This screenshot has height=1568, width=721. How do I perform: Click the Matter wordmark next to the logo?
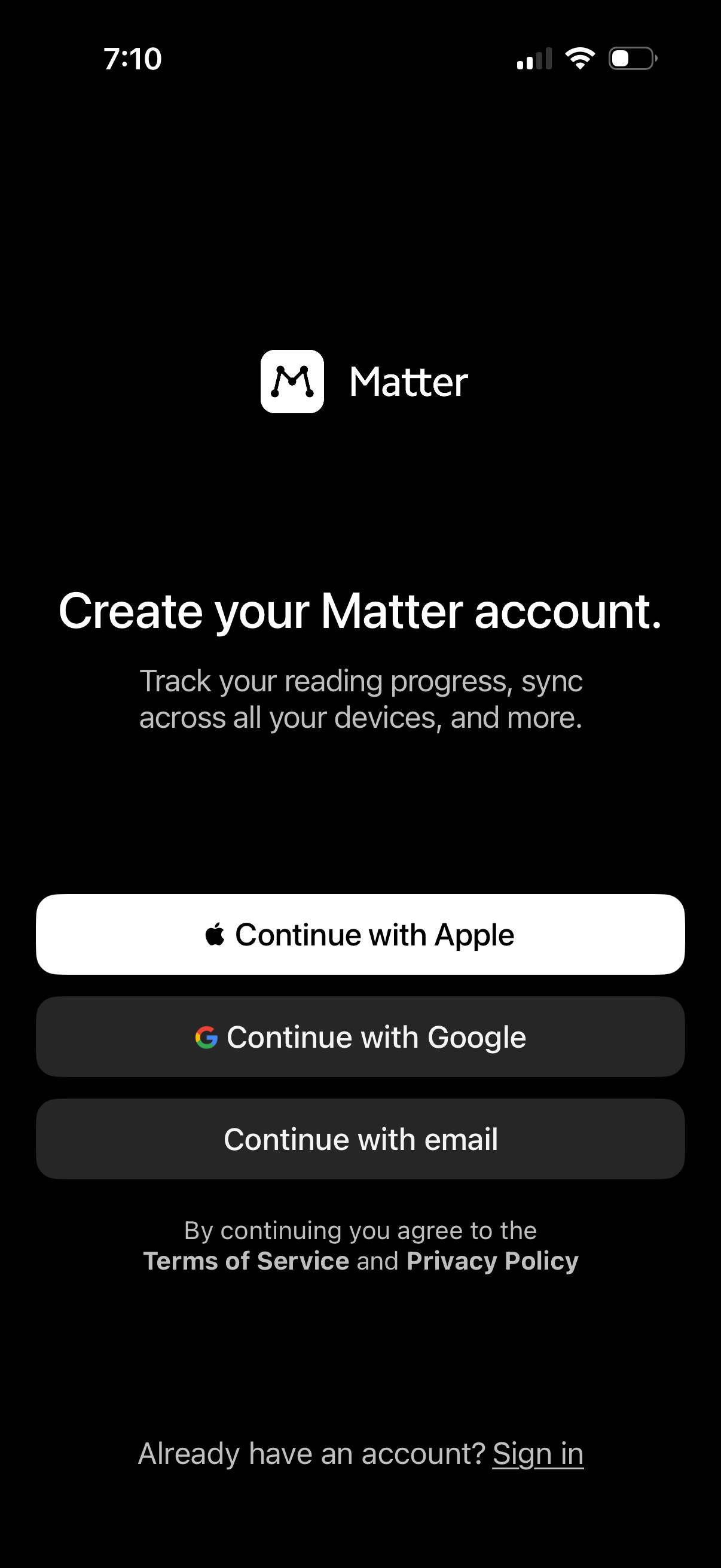(x=409, y=381)
